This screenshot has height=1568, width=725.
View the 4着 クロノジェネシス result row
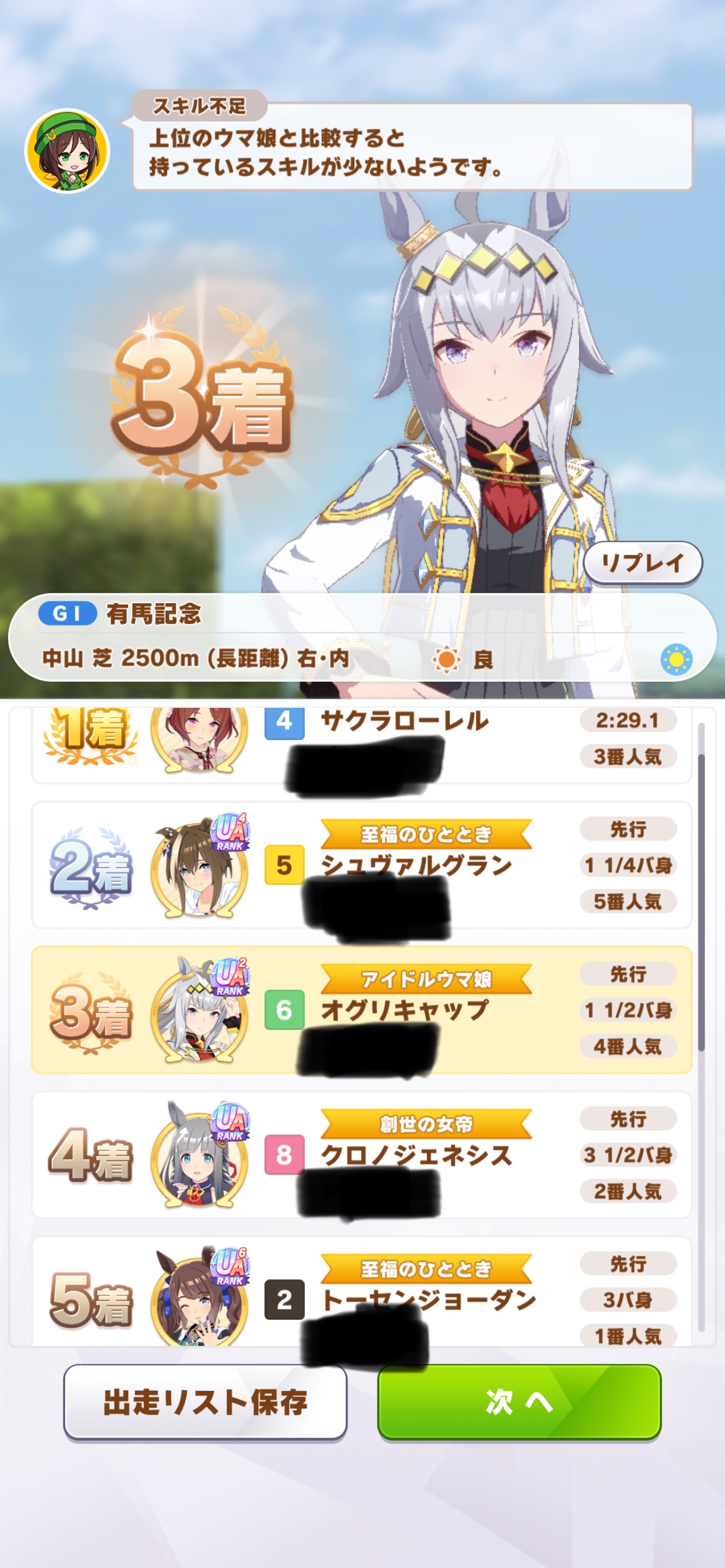point(361,1155)
